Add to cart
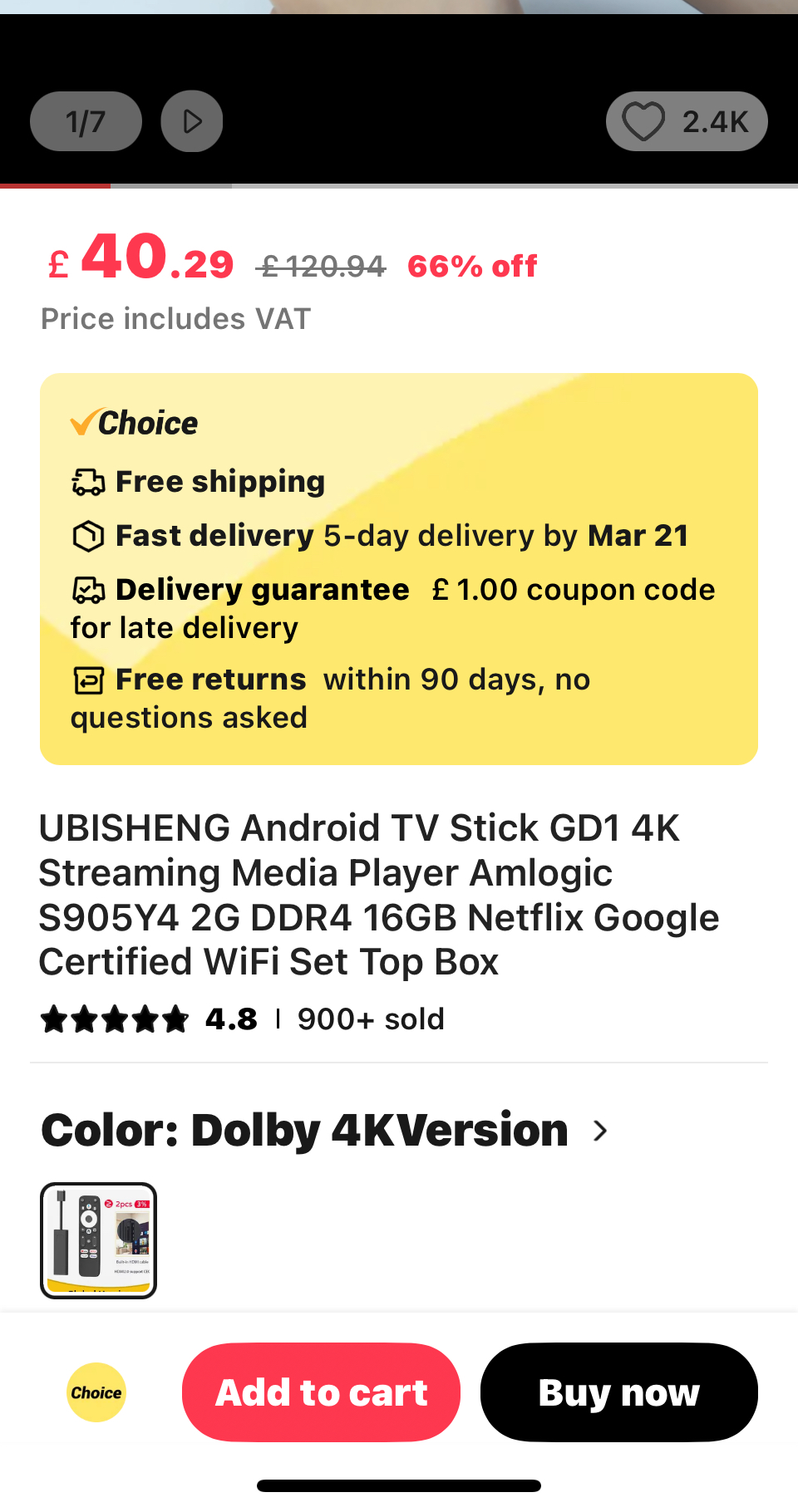 321,1392
